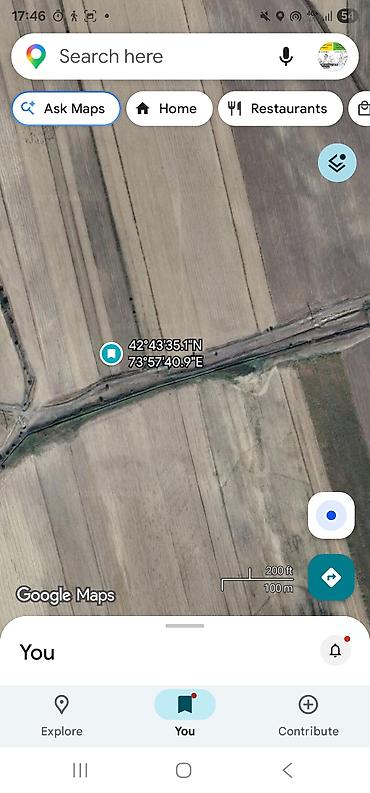Switch to the Explore tab

62,716
